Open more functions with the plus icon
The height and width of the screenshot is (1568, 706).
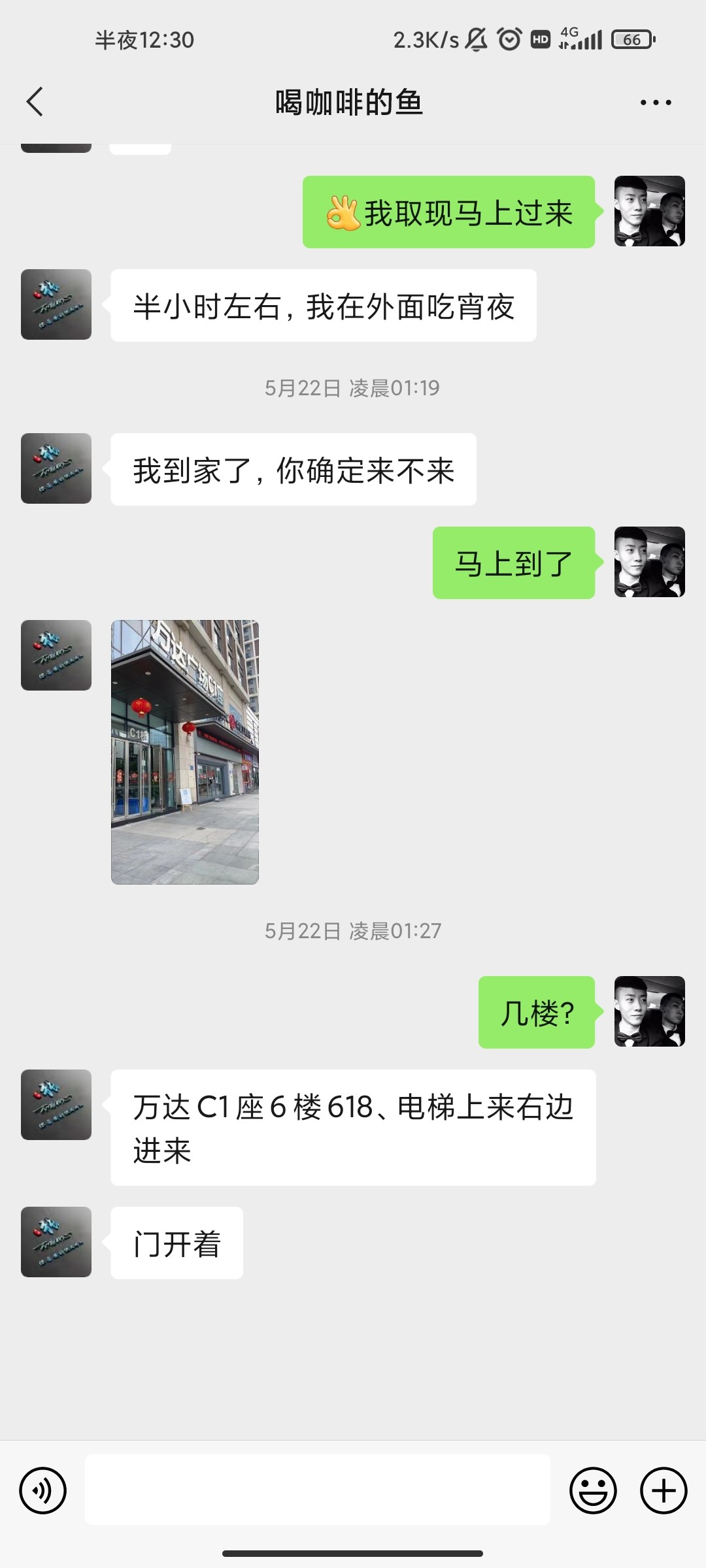coord(663,1490)
